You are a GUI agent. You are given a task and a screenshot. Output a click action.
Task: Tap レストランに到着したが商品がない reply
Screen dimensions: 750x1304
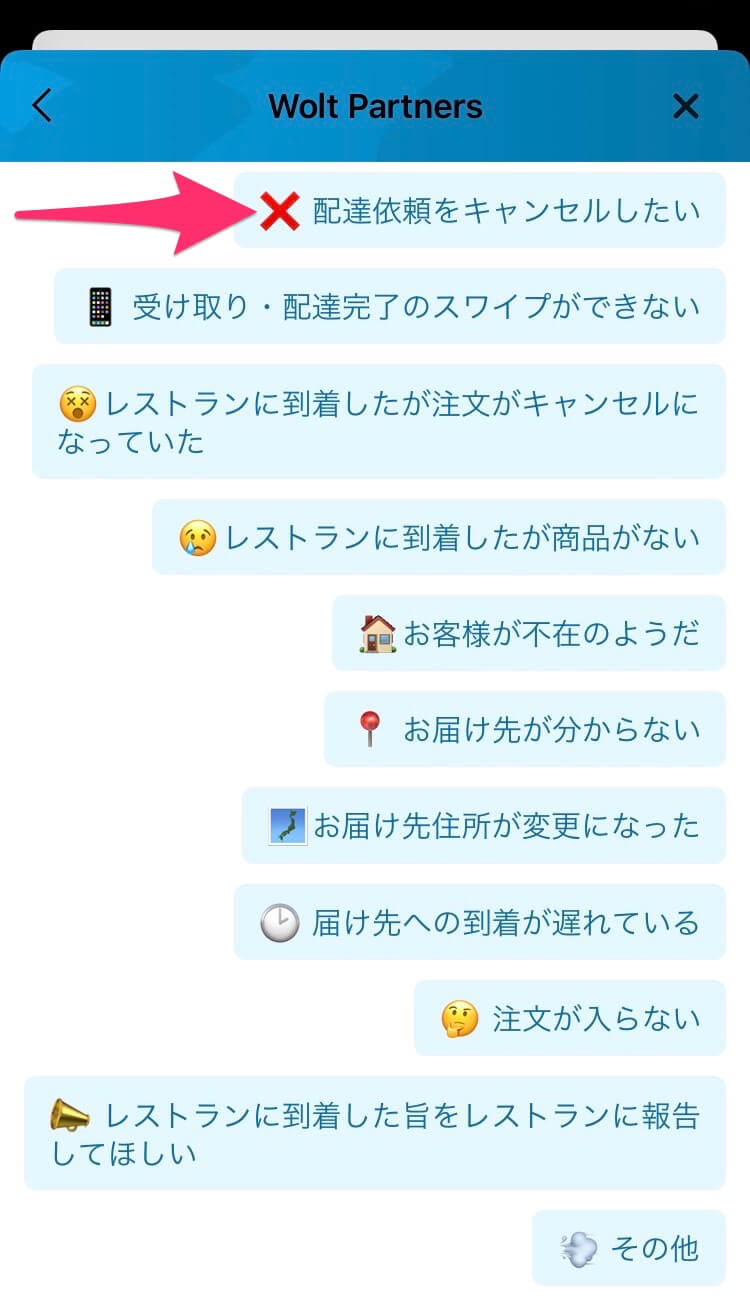[438, 538]
